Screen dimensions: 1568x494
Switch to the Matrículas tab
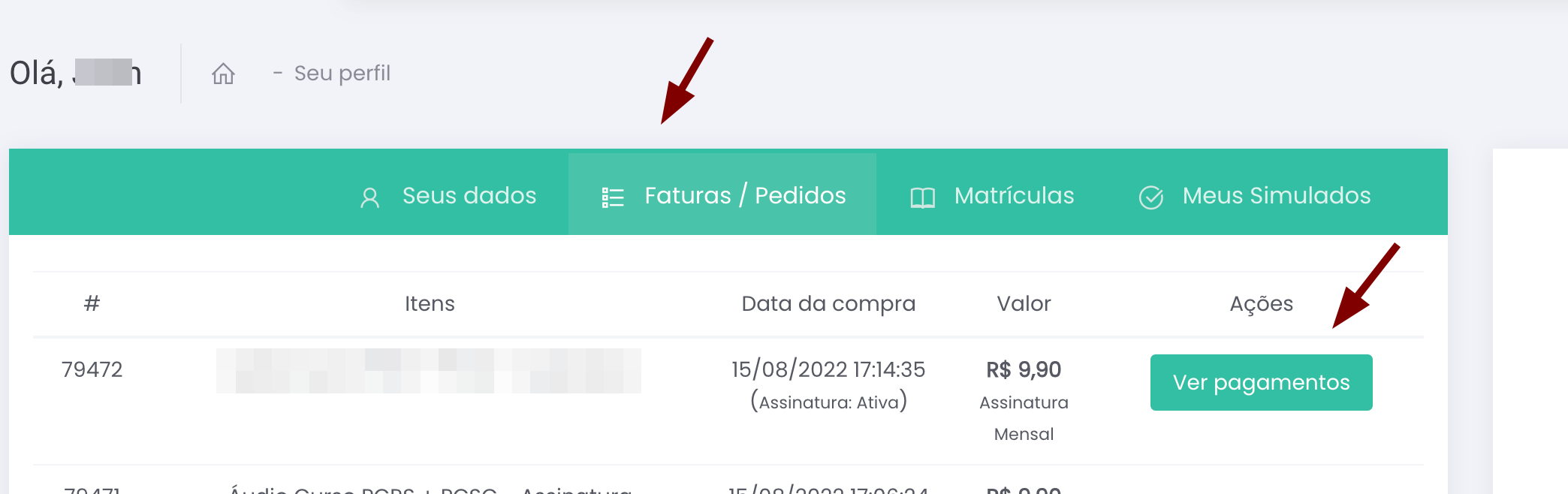click(x=992, y=196)
